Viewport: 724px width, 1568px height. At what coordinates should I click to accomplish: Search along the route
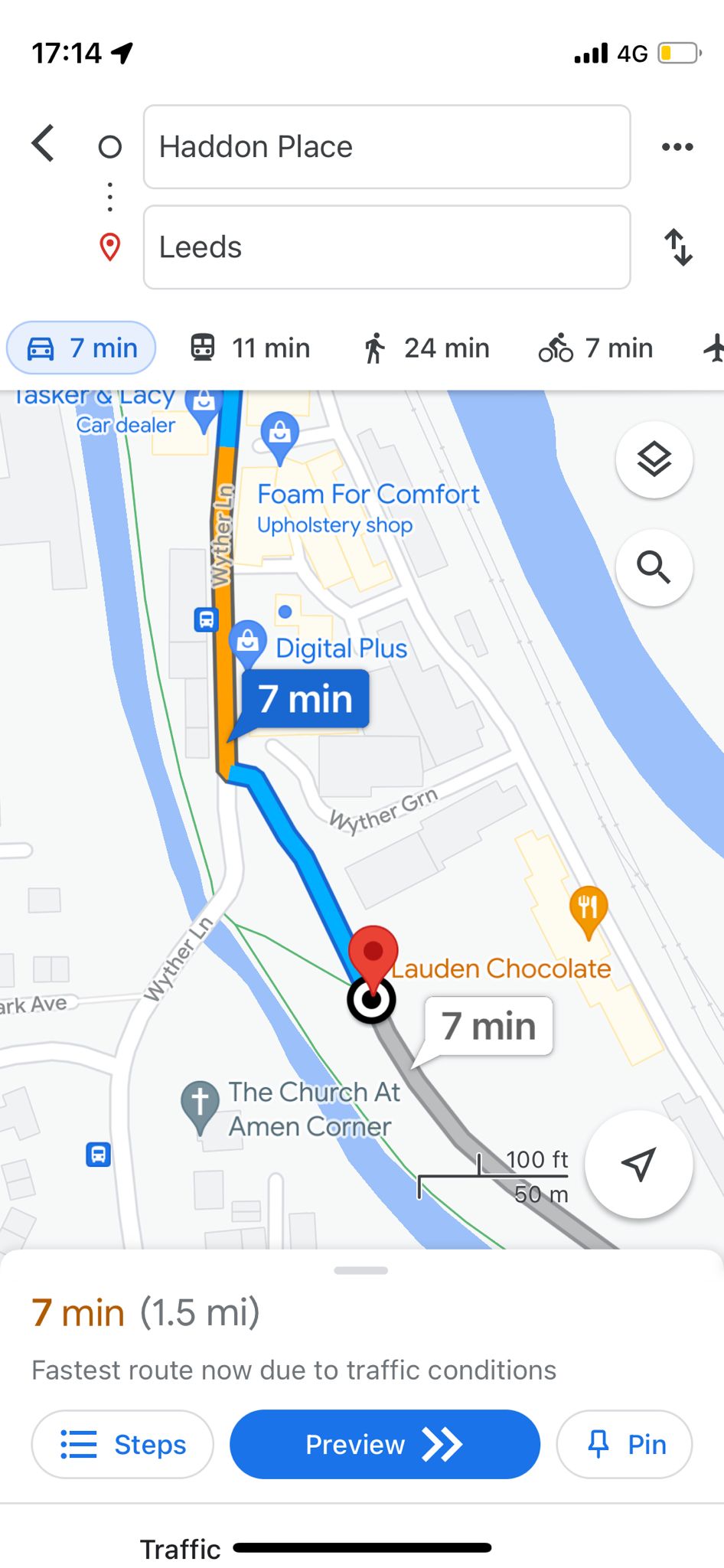click(654, 567)
